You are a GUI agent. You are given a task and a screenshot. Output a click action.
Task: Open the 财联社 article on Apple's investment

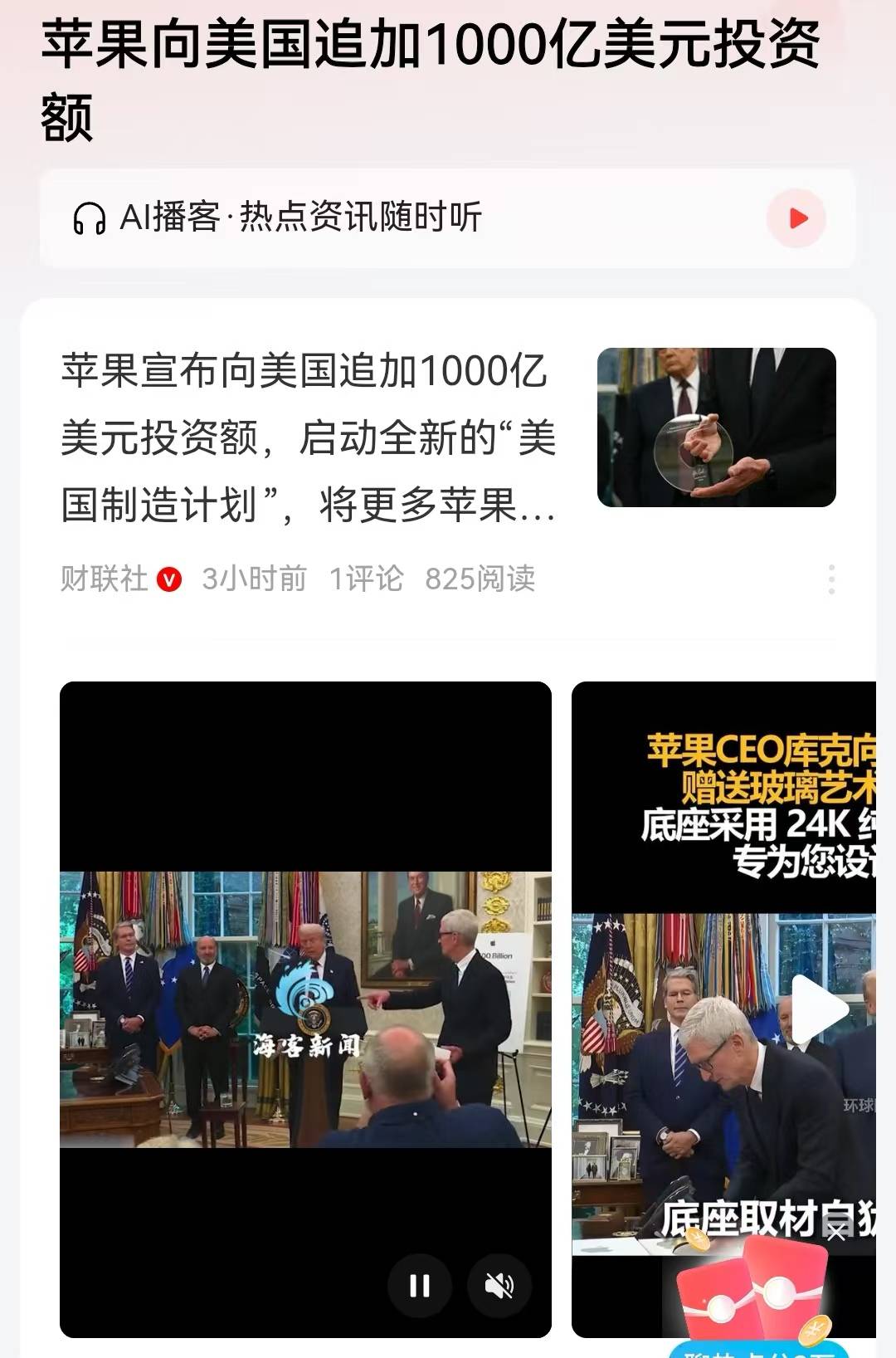(309, 437)
